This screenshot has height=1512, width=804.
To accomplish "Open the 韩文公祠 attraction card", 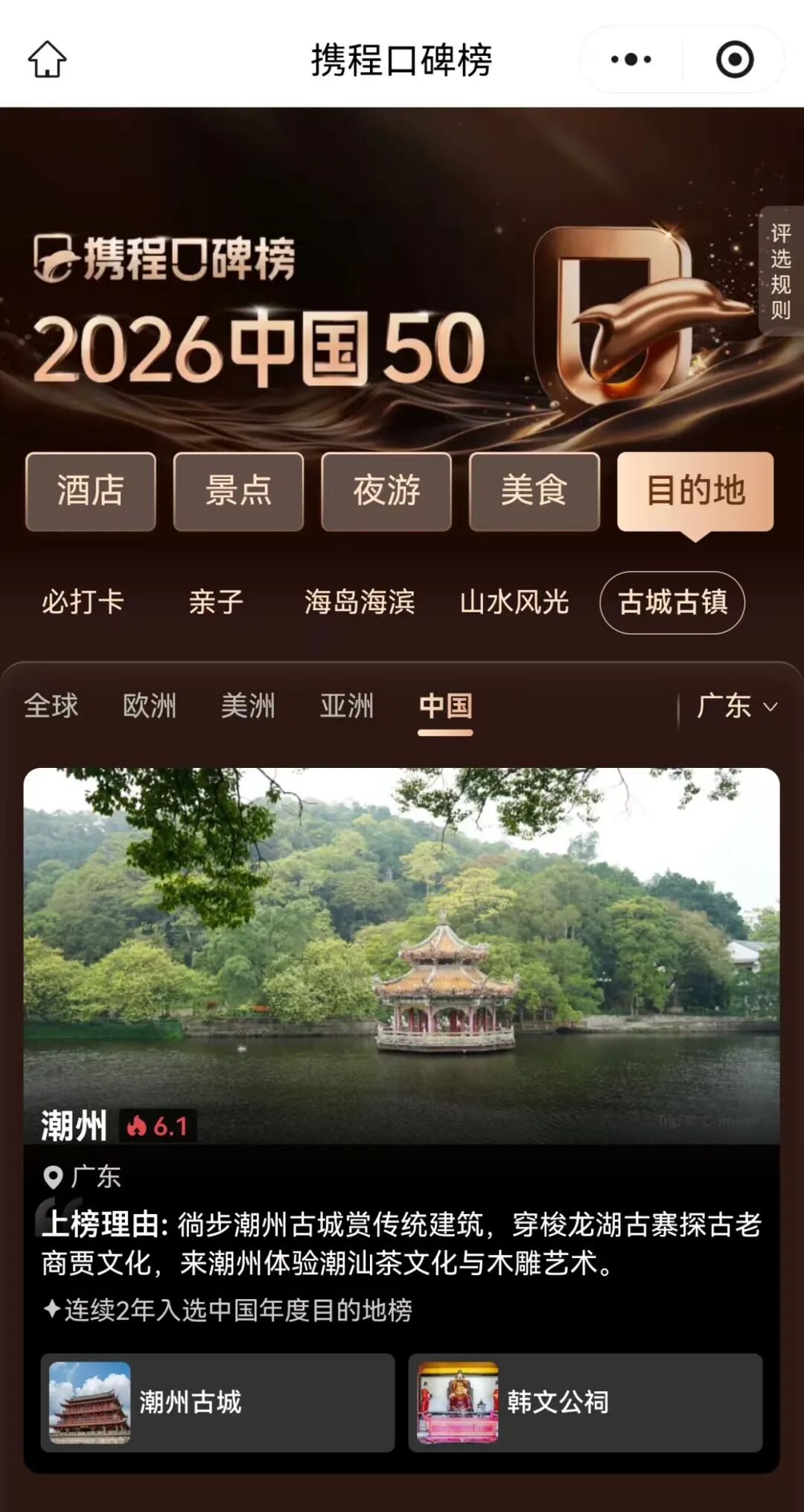I will coord(585,1403).
